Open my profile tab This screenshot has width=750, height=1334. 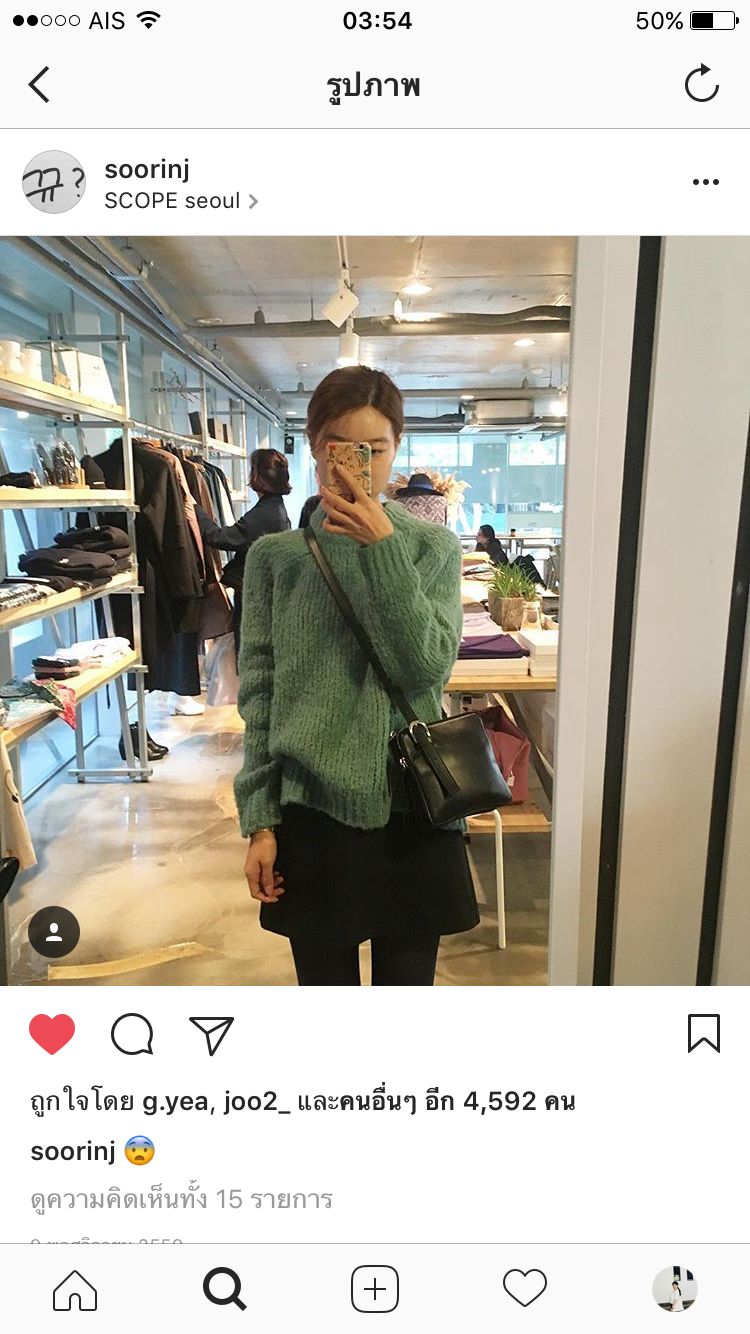coord(675,1289)
